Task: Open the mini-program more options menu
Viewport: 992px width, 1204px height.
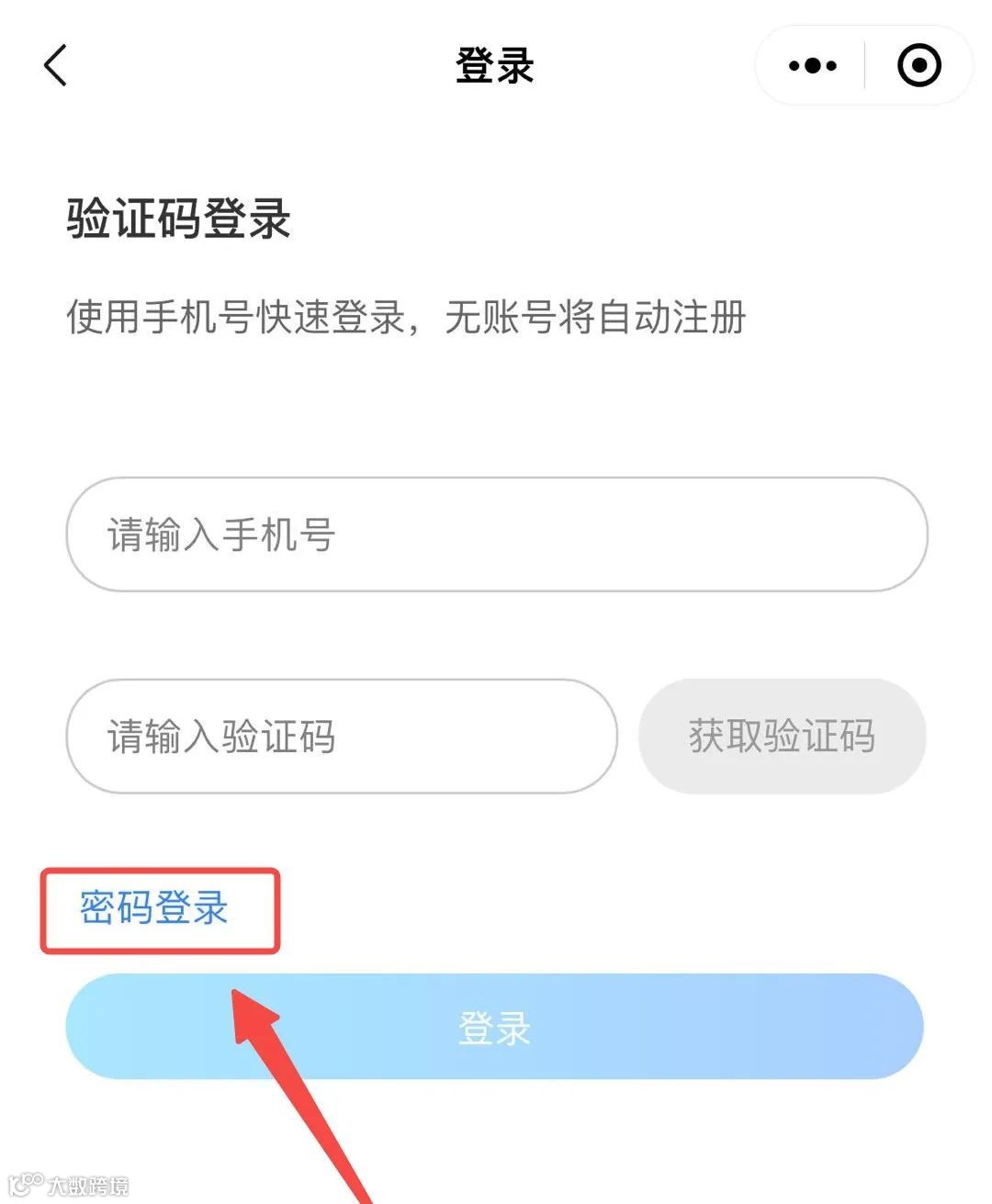Action: tap(811, 65)
